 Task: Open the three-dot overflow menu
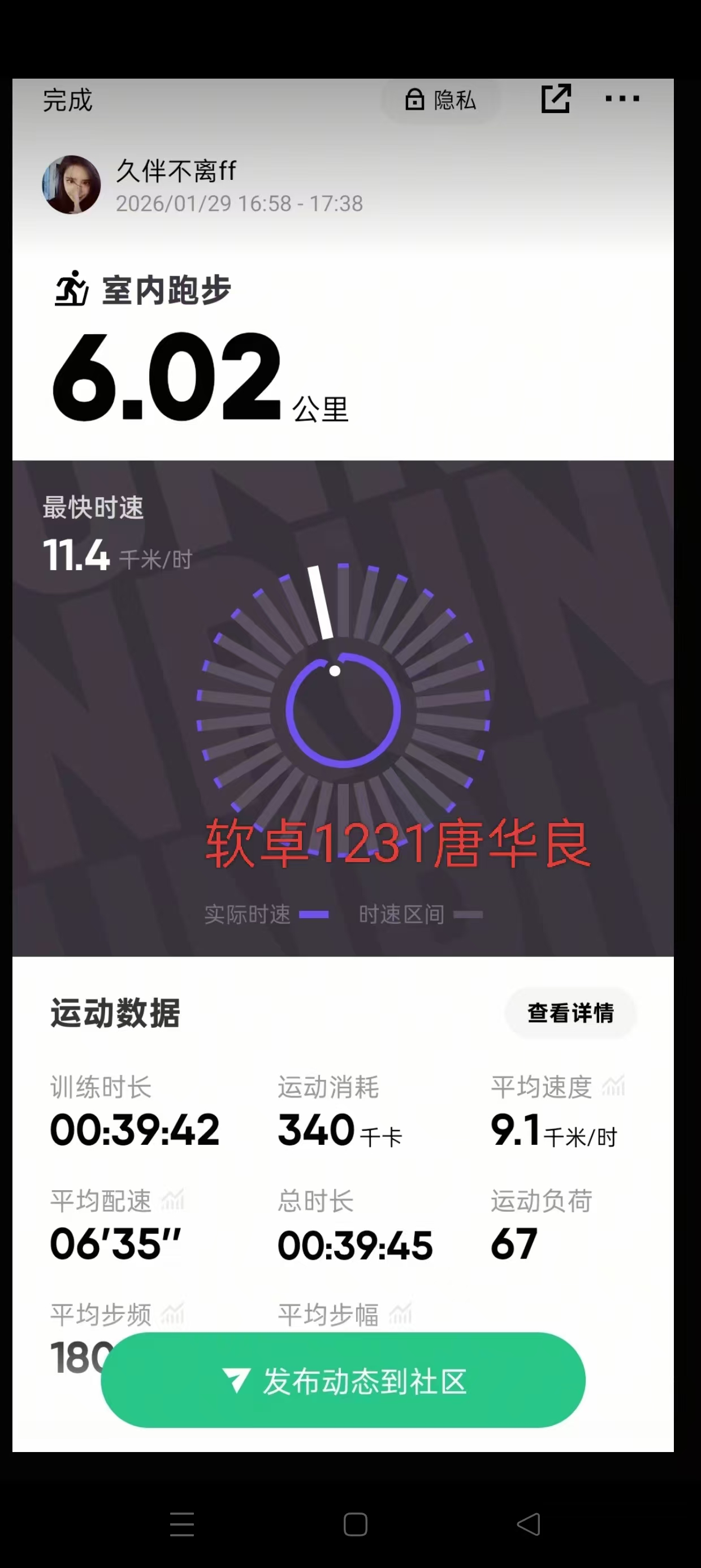click(x=622, y=98)
